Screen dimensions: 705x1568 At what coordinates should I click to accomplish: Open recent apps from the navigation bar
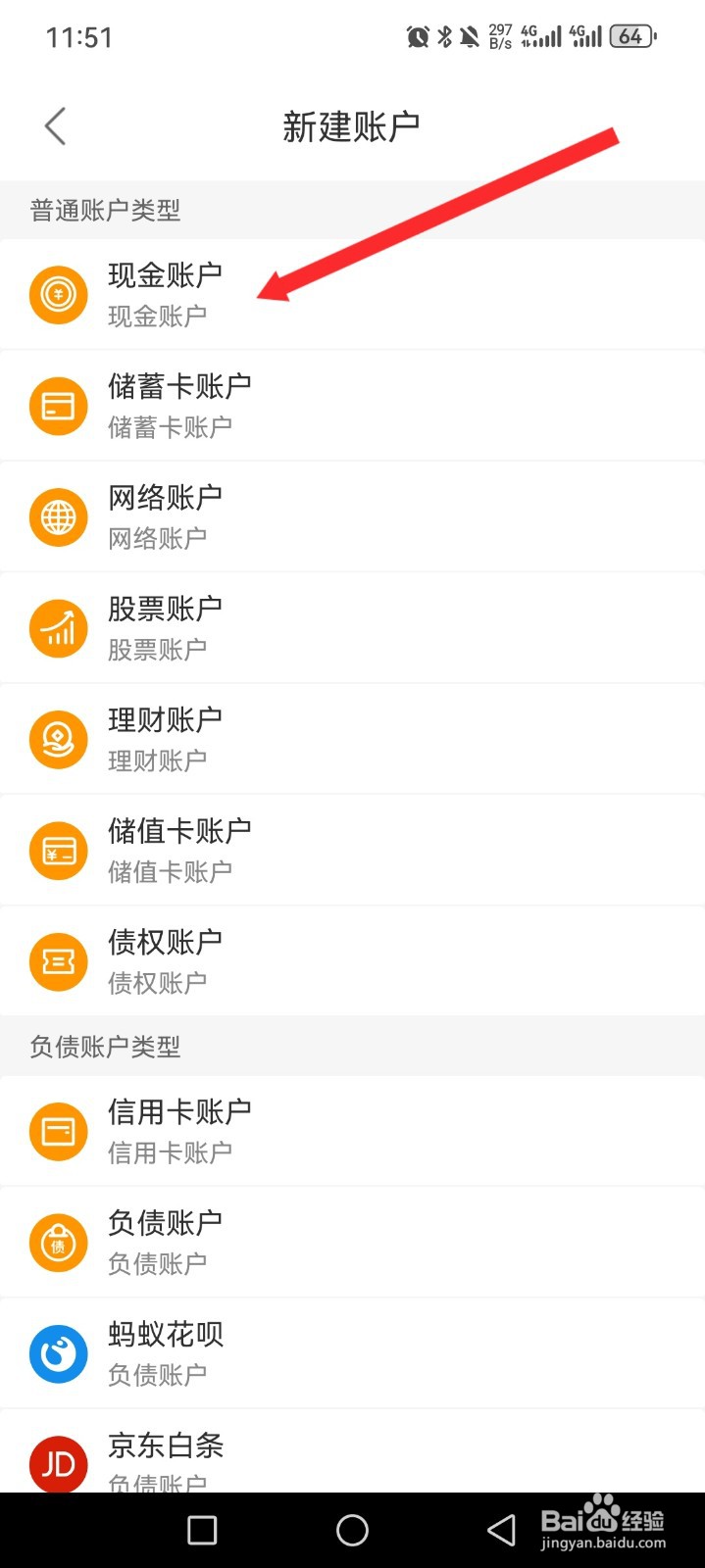[202, 1530]
